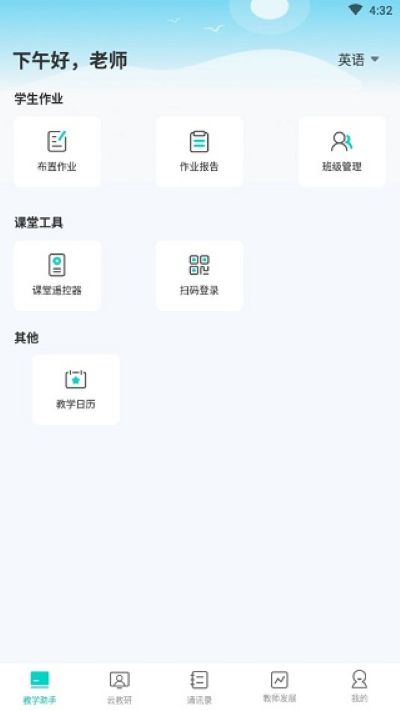Open 班级管理 class management
The height and width of the screenshot is (710, 400).
(342, 152)
